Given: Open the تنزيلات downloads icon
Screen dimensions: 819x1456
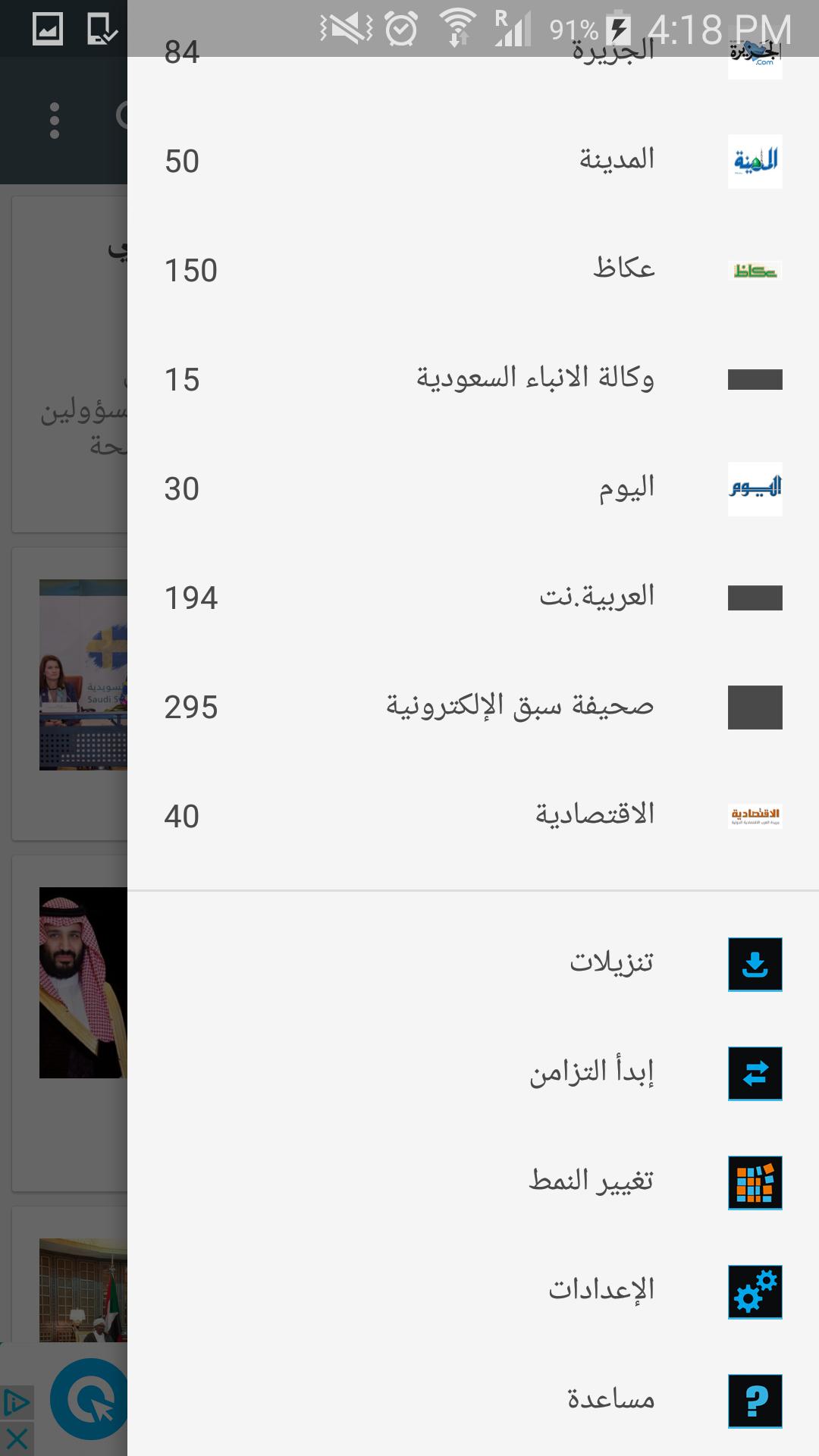Looking at the screenshot, I should coord(753,965).
